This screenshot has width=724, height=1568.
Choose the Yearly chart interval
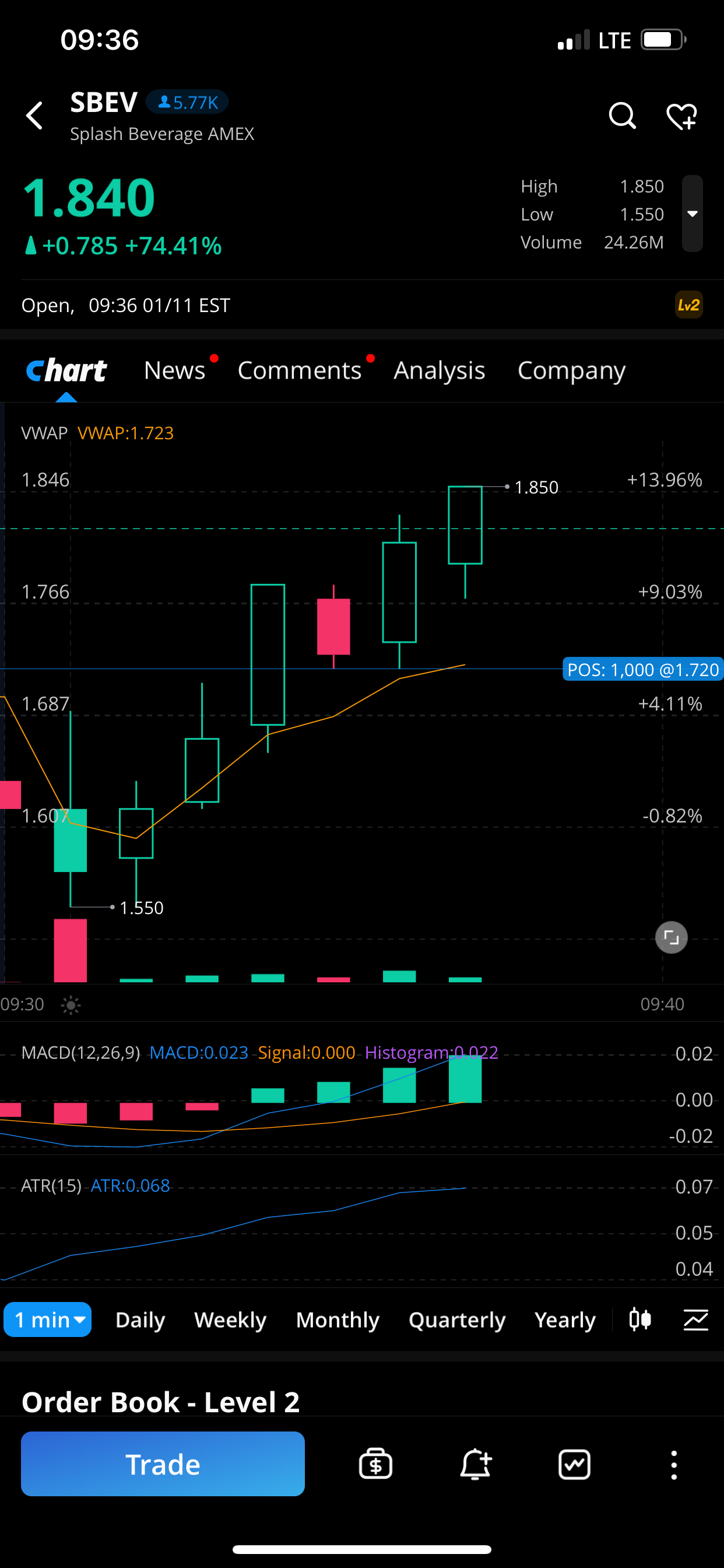pos(565,1319)
